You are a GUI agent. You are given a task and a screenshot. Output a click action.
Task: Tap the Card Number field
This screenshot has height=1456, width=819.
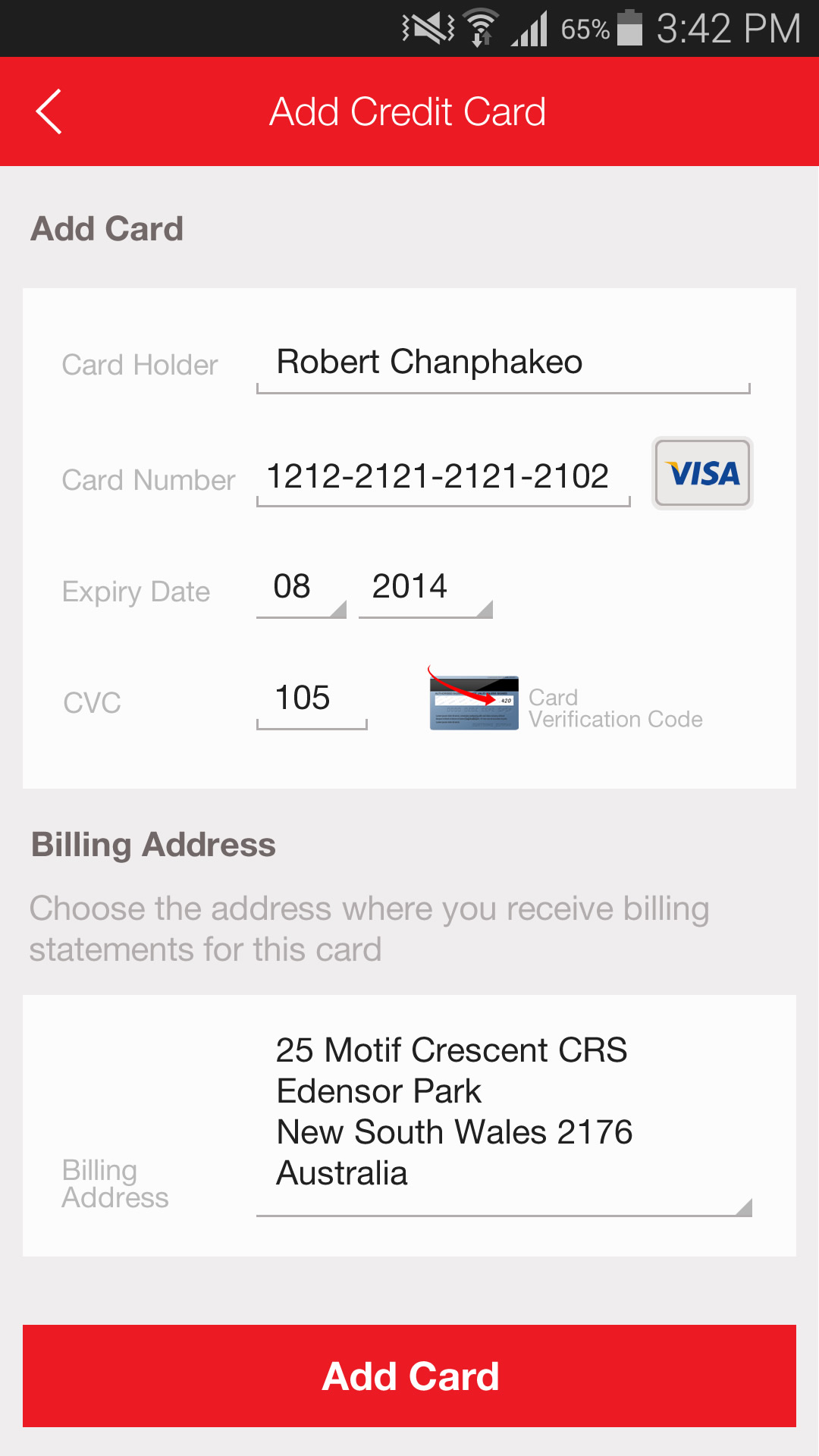(443, 477)
